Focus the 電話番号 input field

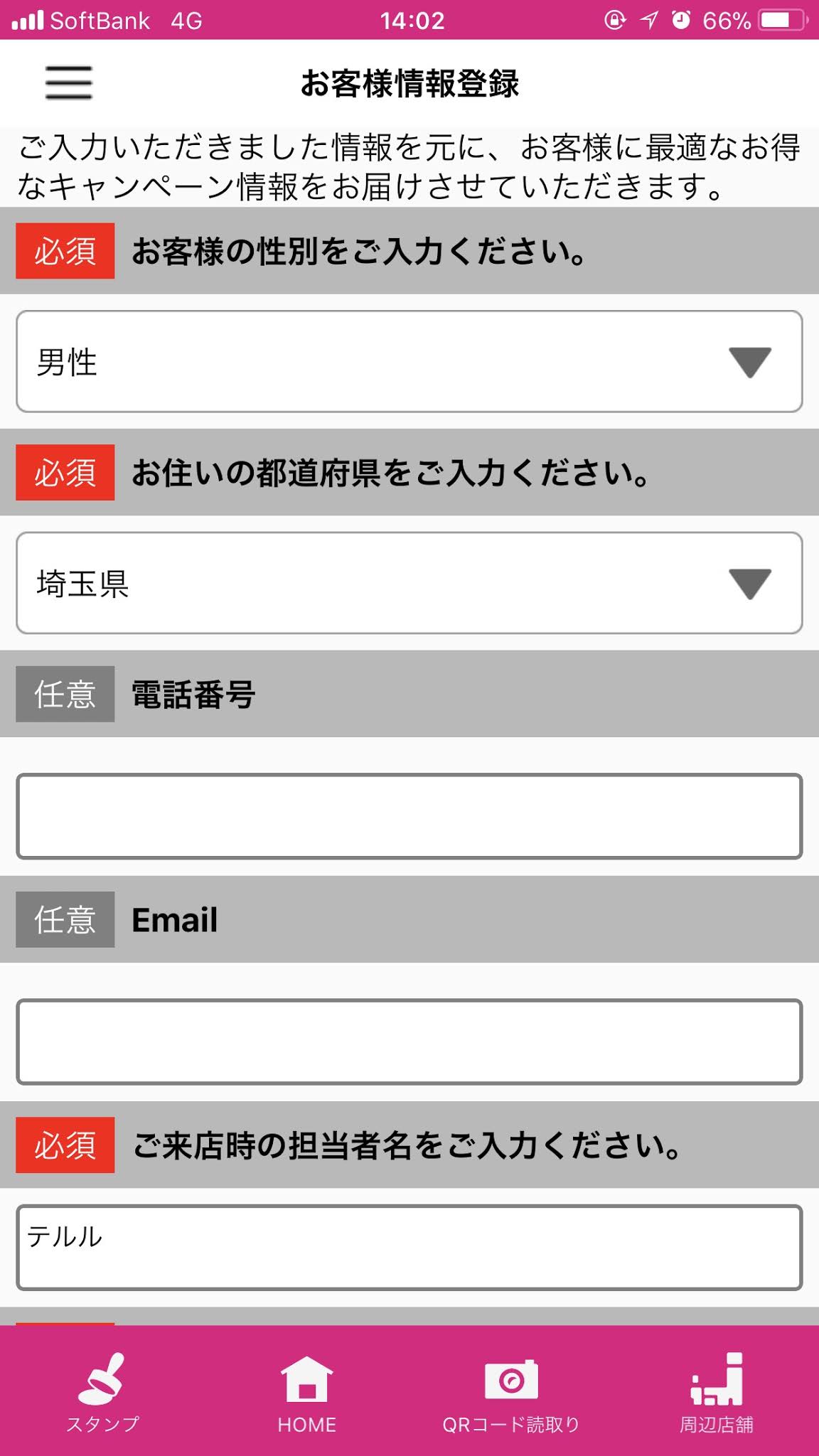(x=409, y=816)
